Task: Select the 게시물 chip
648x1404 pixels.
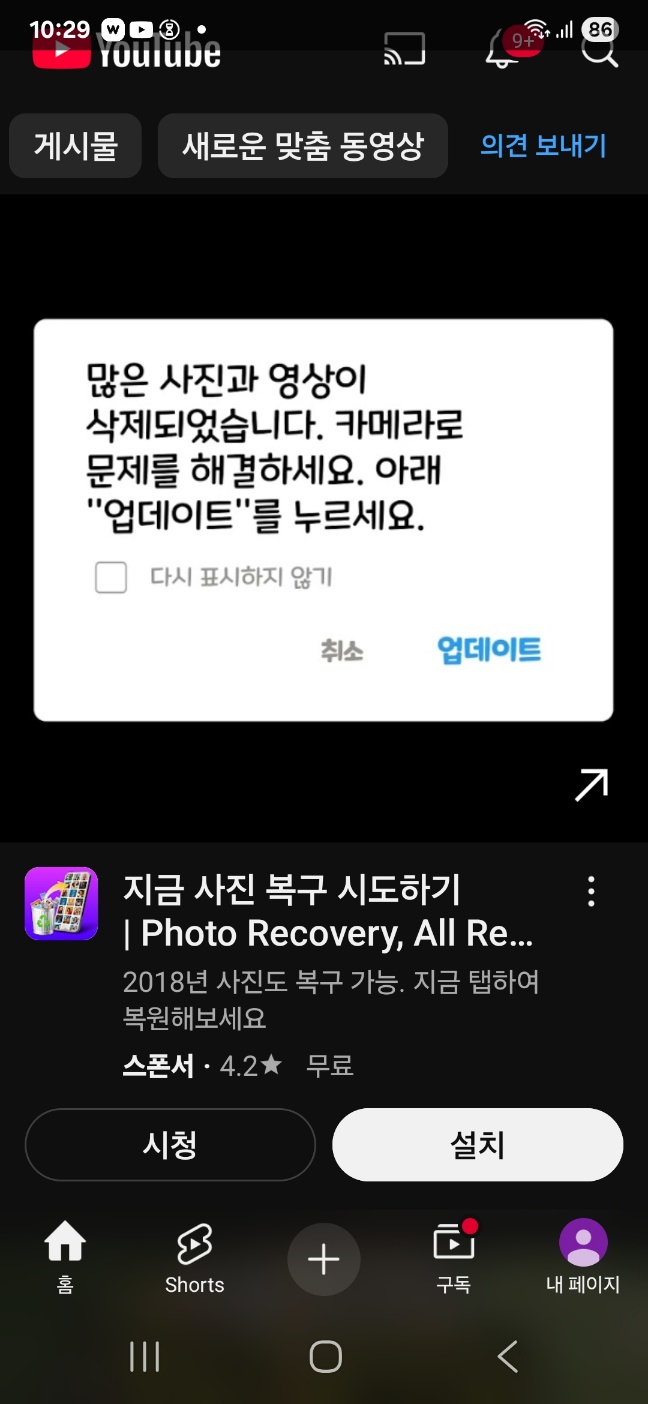Action: 75,146
